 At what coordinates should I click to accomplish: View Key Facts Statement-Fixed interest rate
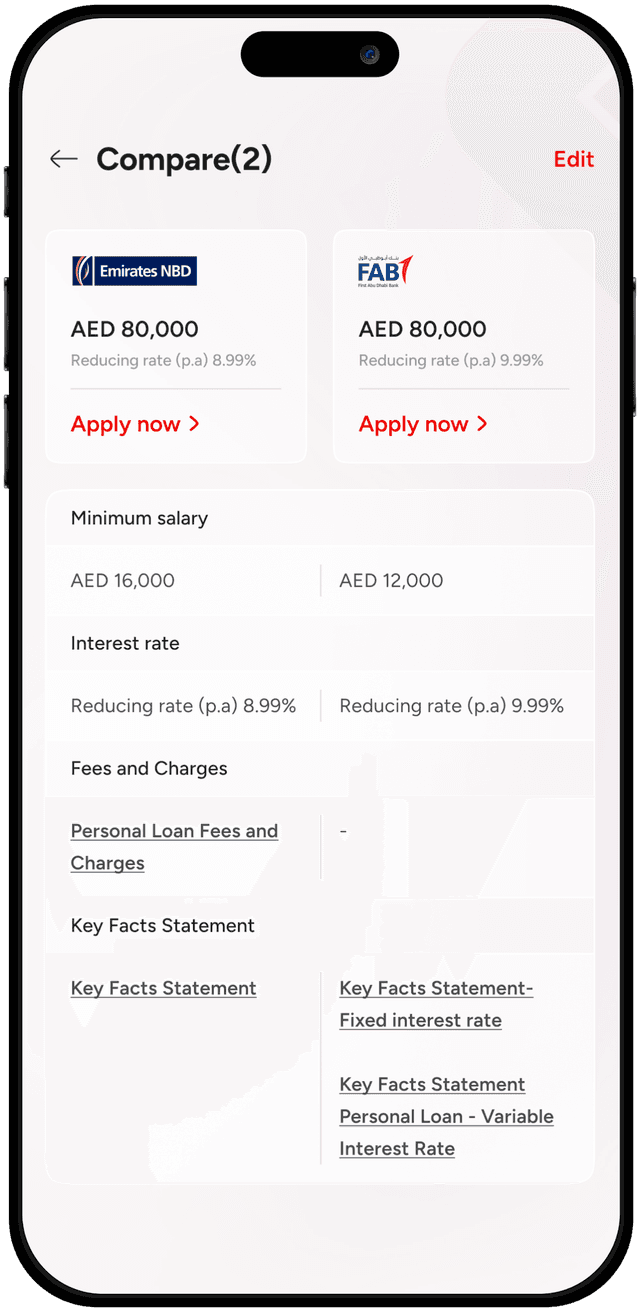(436, 1004)
